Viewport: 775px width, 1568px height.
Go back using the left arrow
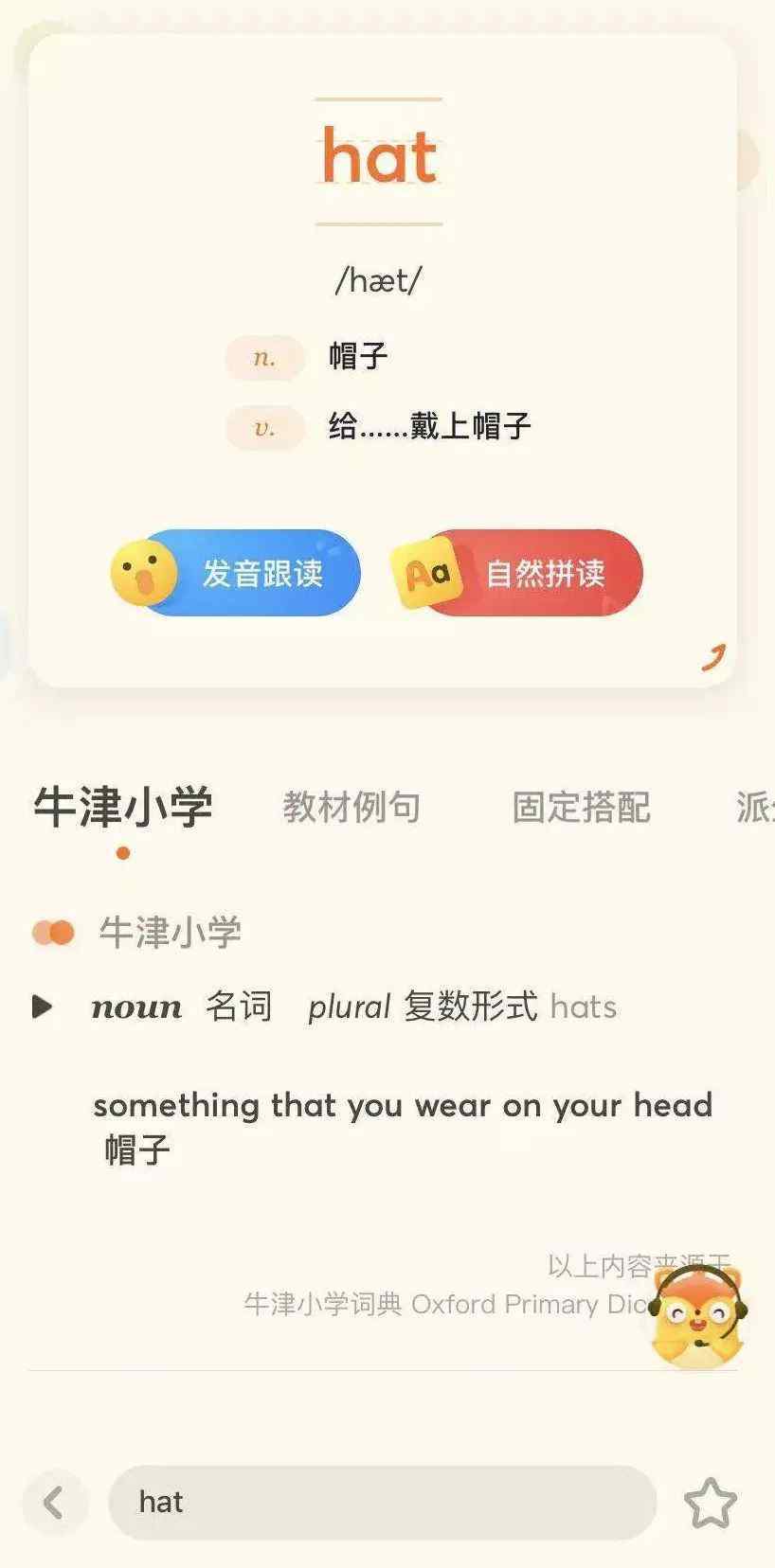54,1502
